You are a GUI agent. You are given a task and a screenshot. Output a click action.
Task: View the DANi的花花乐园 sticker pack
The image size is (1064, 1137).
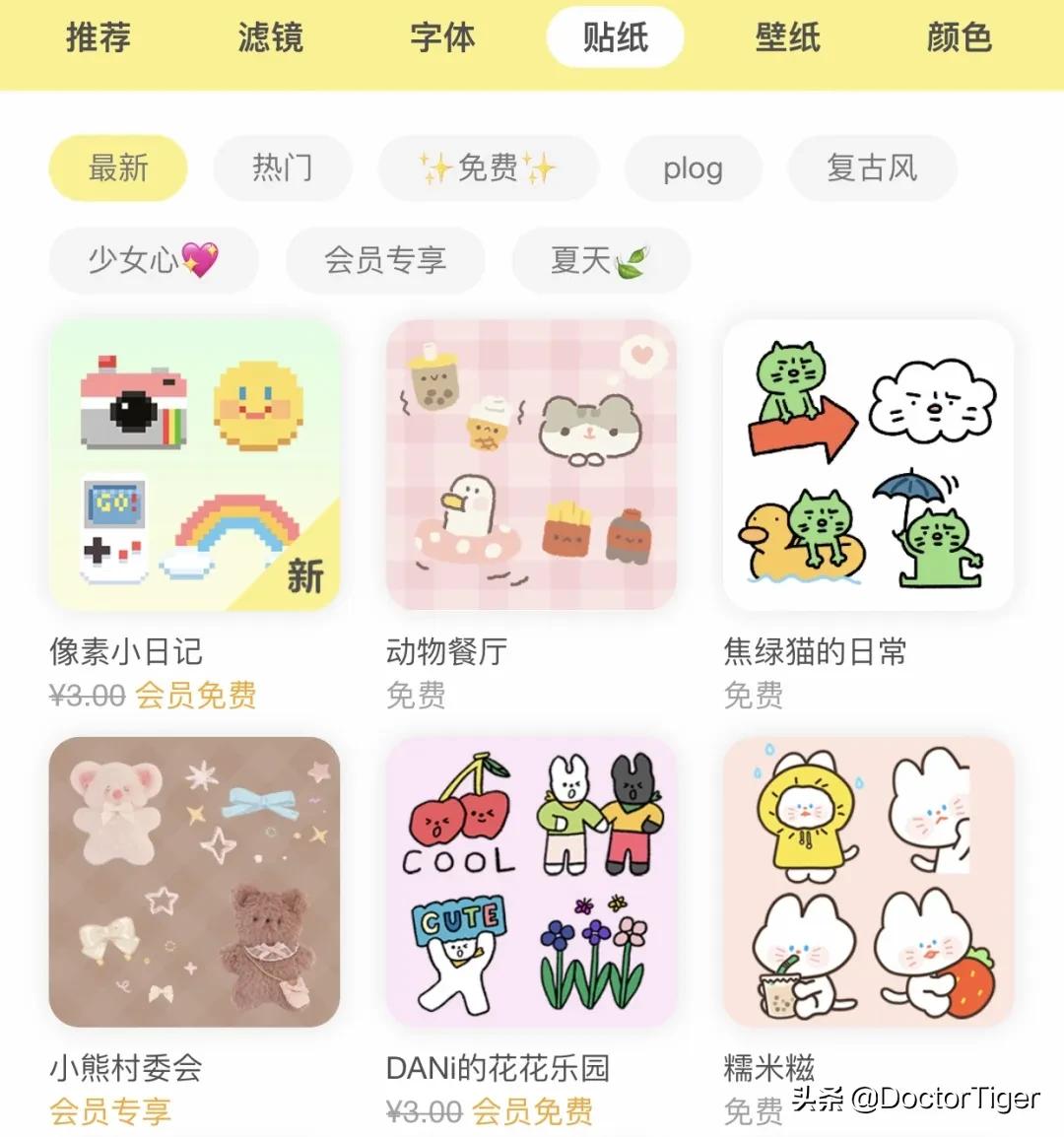[532, 882]
